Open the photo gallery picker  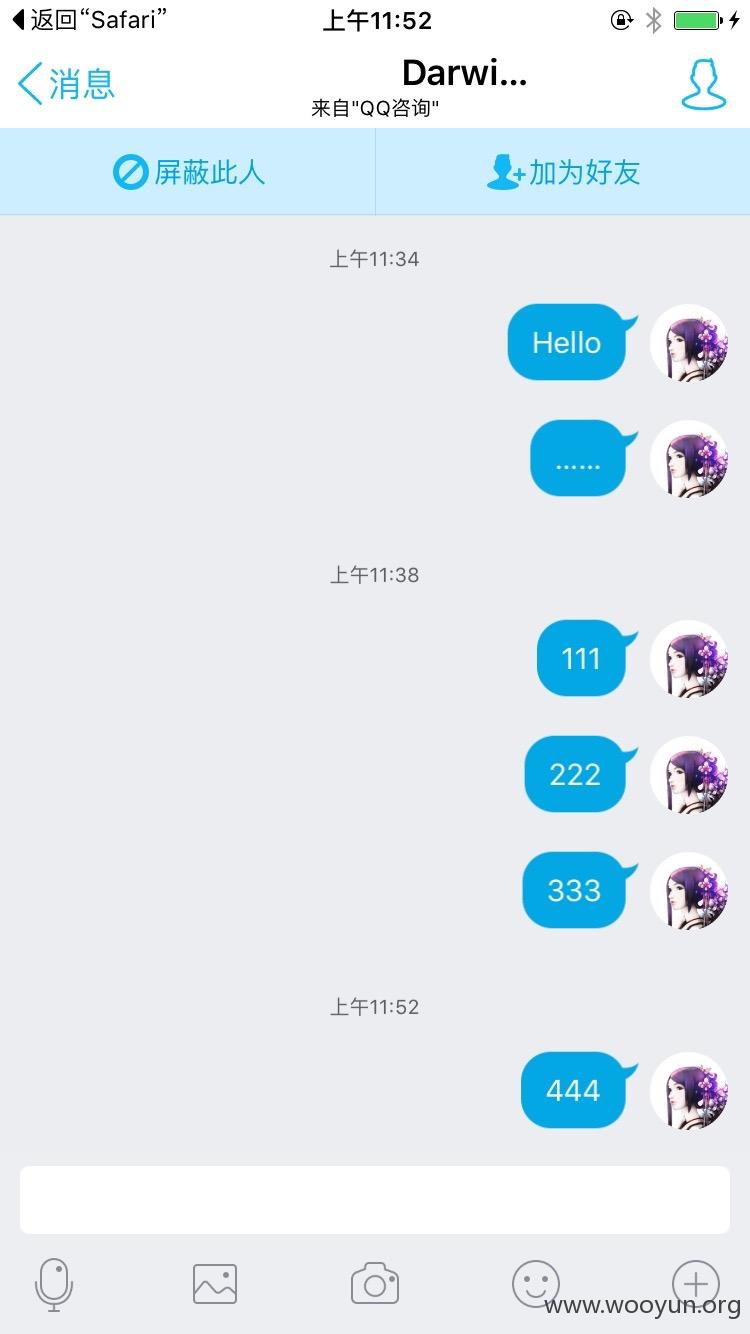(215, 1284)
